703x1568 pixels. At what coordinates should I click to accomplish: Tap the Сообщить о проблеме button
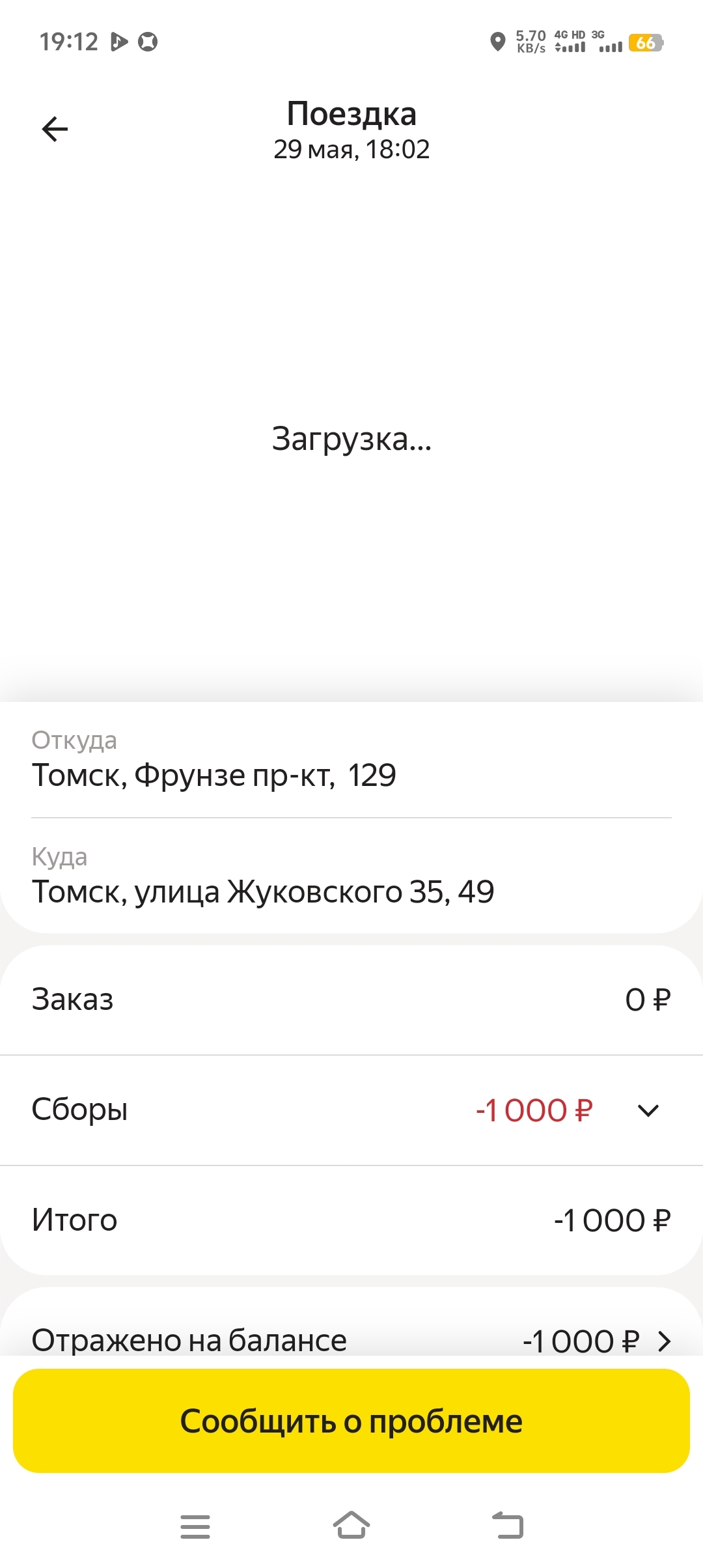pos(351,1421)
